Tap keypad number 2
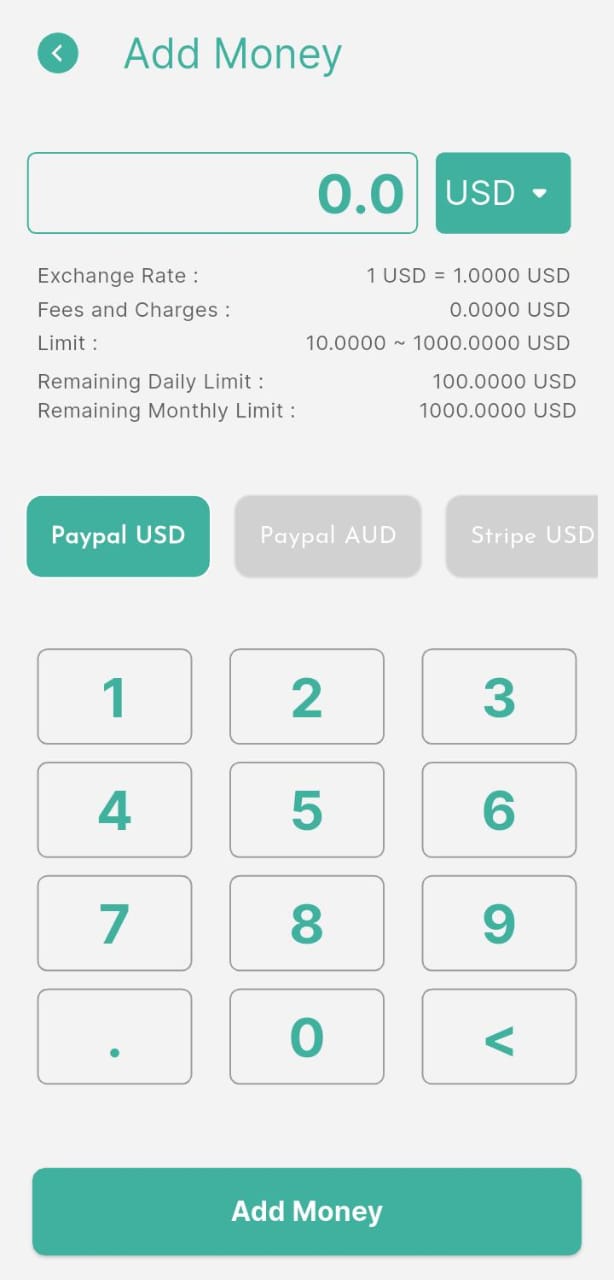The height and width of the screenshot is (1280, 614). [x=307, y=697]
